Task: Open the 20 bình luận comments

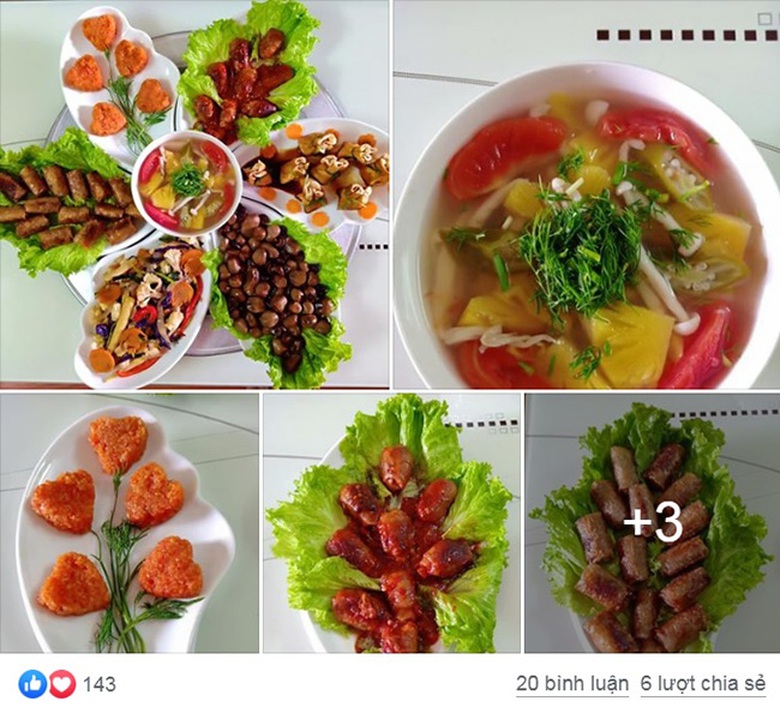Action: coord(572,684)
